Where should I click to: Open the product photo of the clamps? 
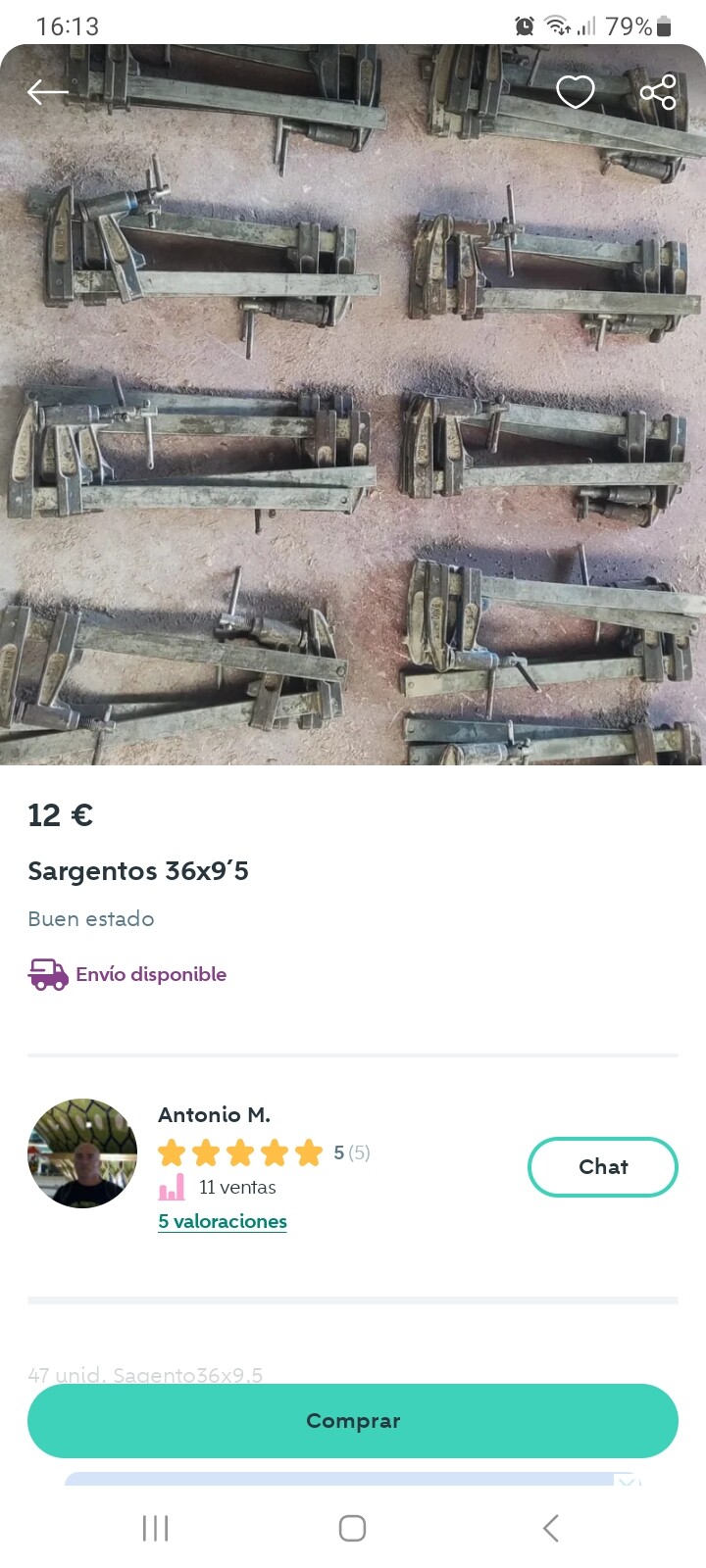[x=353, y=405]
